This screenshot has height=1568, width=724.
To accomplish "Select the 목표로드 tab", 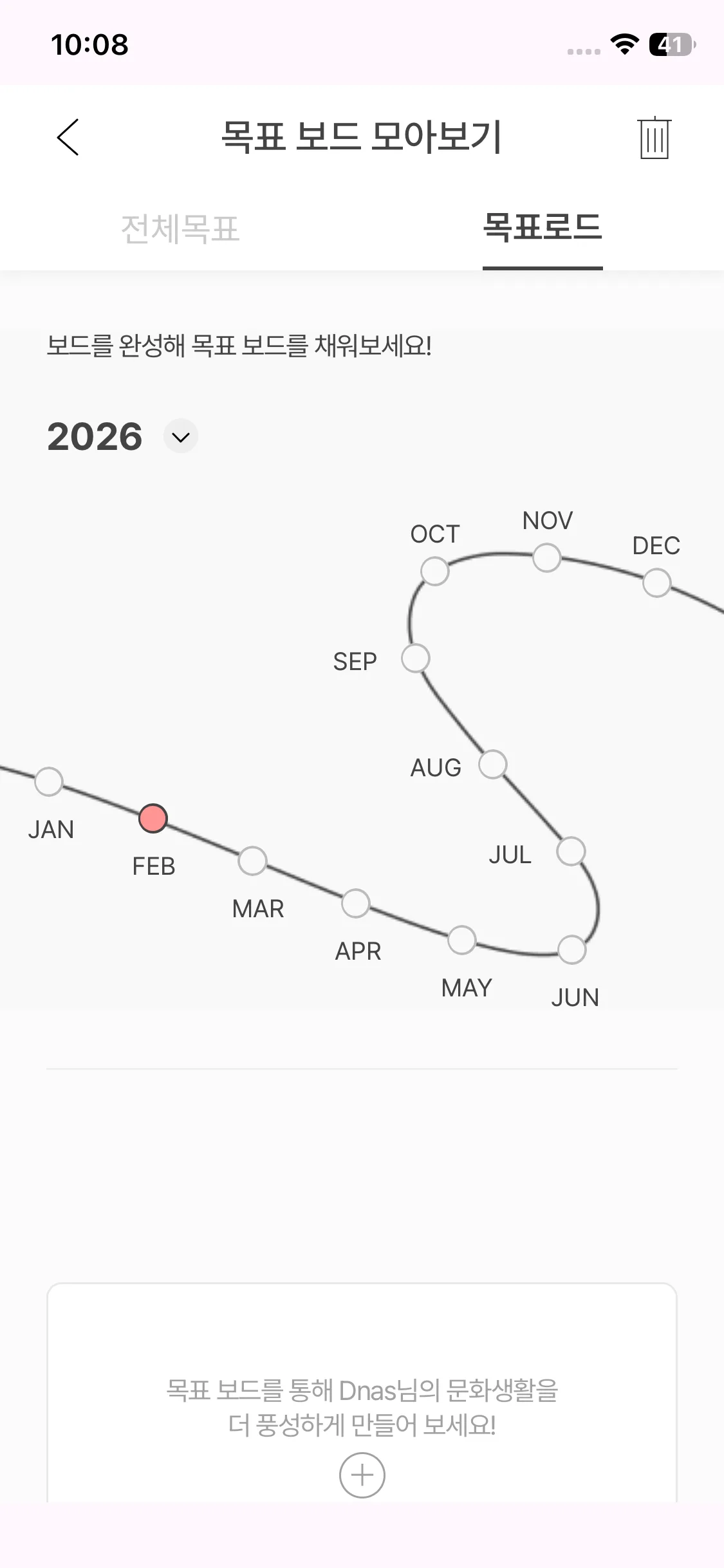I will 542,228.
